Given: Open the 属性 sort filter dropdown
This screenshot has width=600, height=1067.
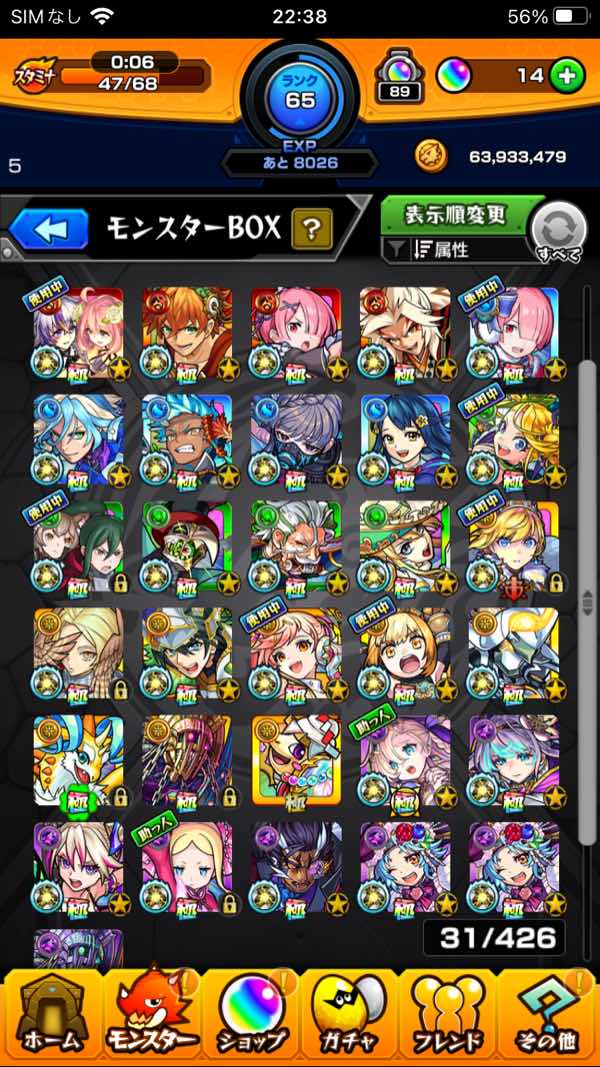Looking at the screenshot, I should pyautogui.click(x=456, y=250).
